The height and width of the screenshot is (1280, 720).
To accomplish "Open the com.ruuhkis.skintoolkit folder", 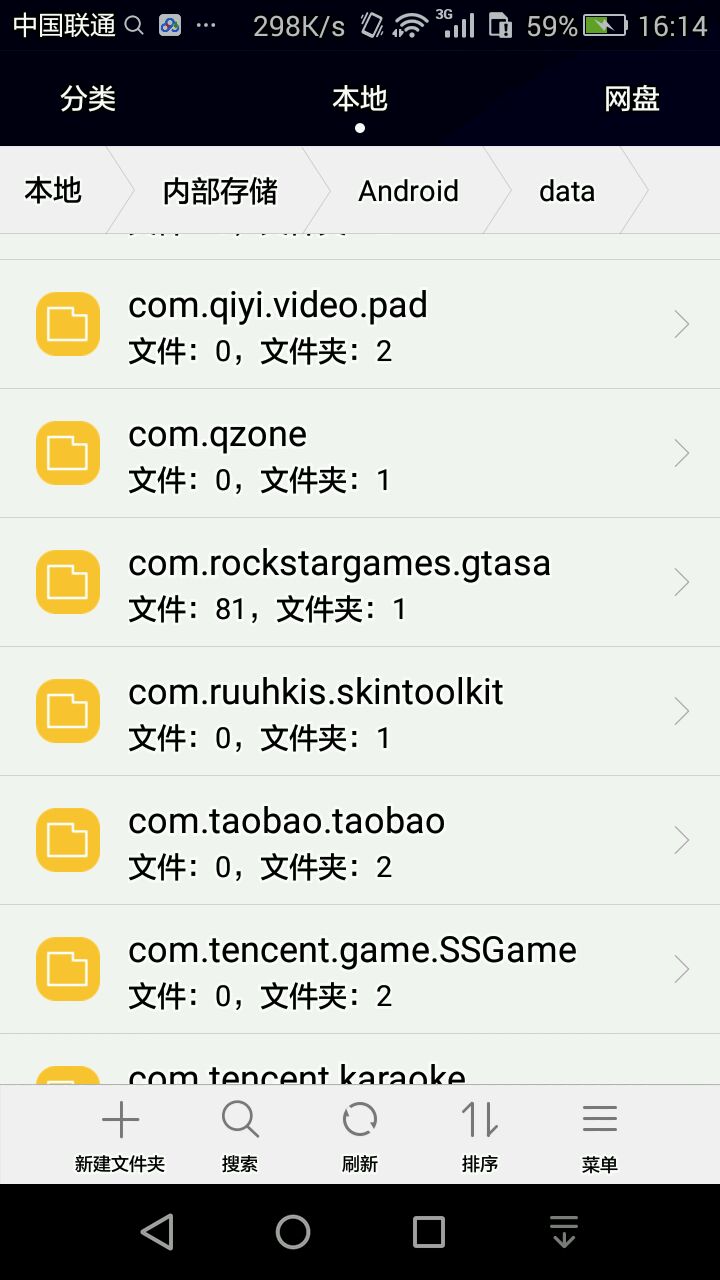I will tap(360, 711).
